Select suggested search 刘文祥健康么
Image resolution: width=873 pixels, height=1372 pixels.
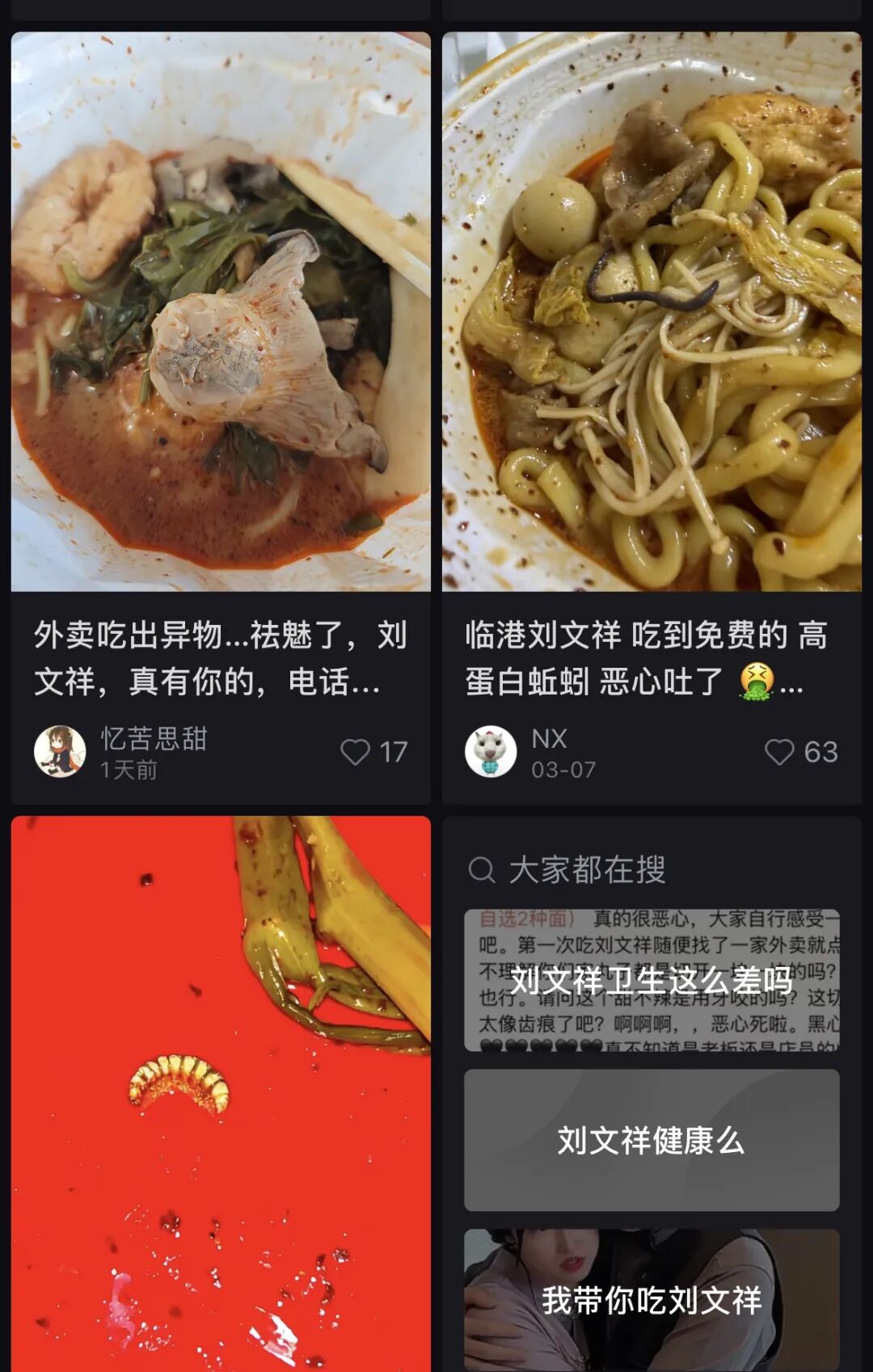pyautogui.click(x=651, y=1140)
